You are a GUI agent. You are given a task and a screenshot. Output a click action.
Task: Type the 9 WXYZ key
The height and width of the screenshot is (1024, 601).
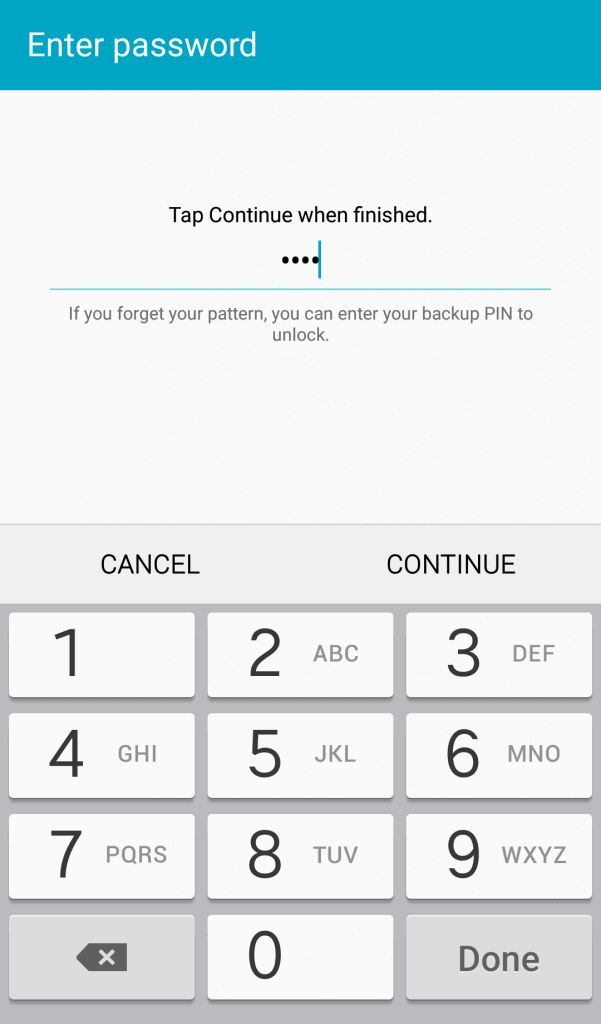tap(498, 856)
